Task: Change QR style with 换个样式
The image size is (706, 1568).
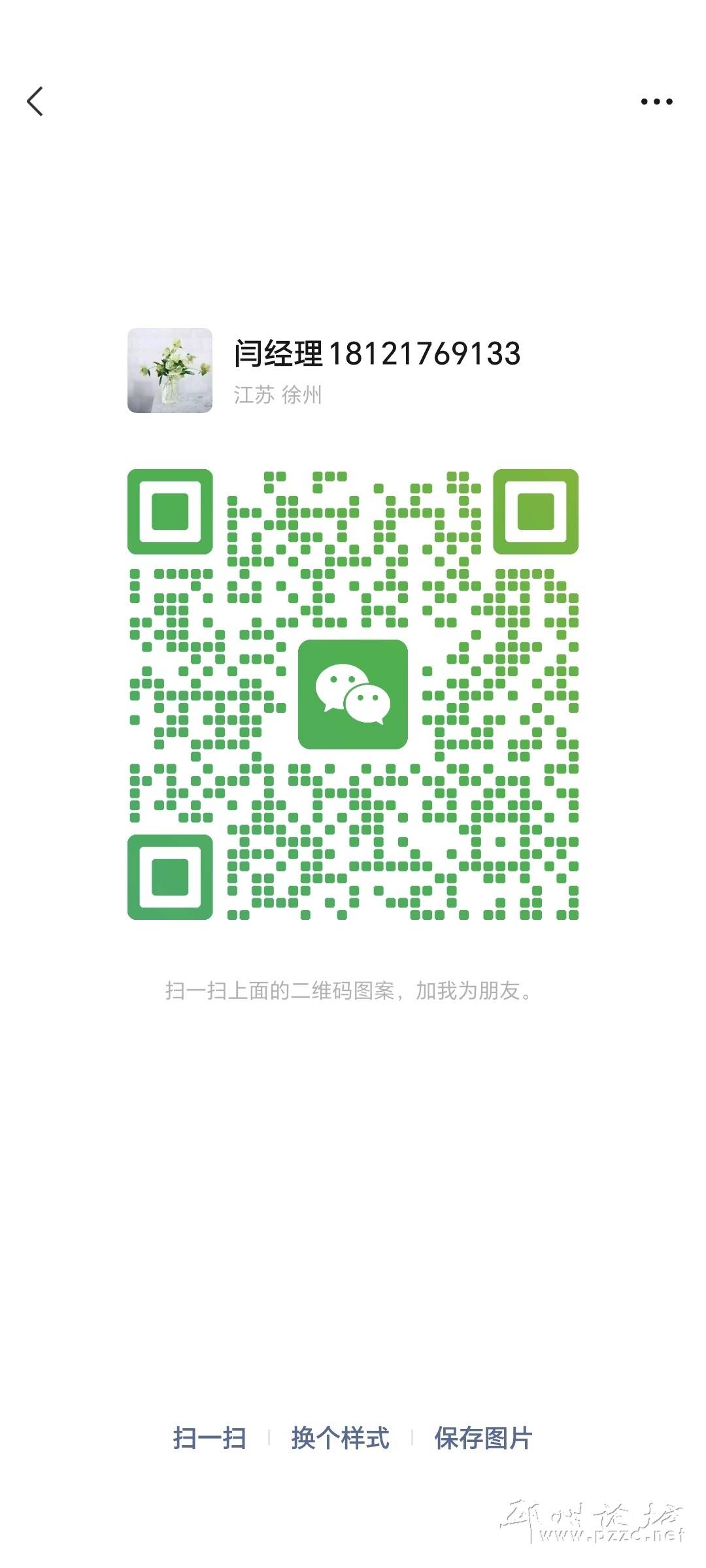Action: point(340,1438)
